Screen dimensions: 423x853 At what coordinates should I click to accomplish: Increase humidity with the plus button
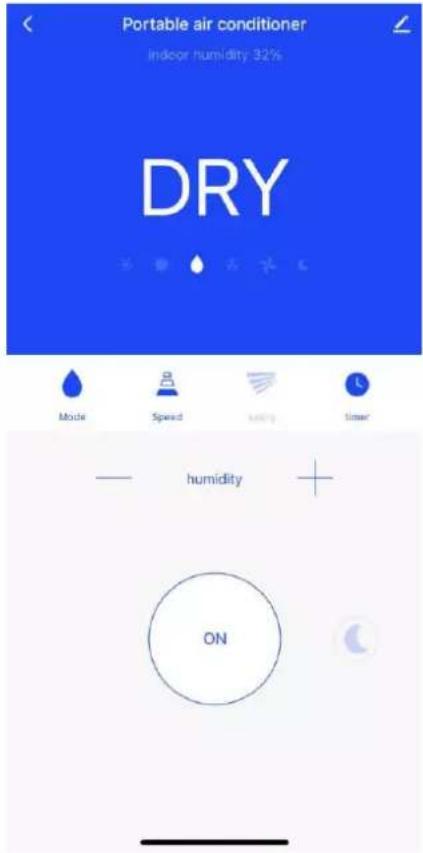pyautogui.click(x=315, y=478)
